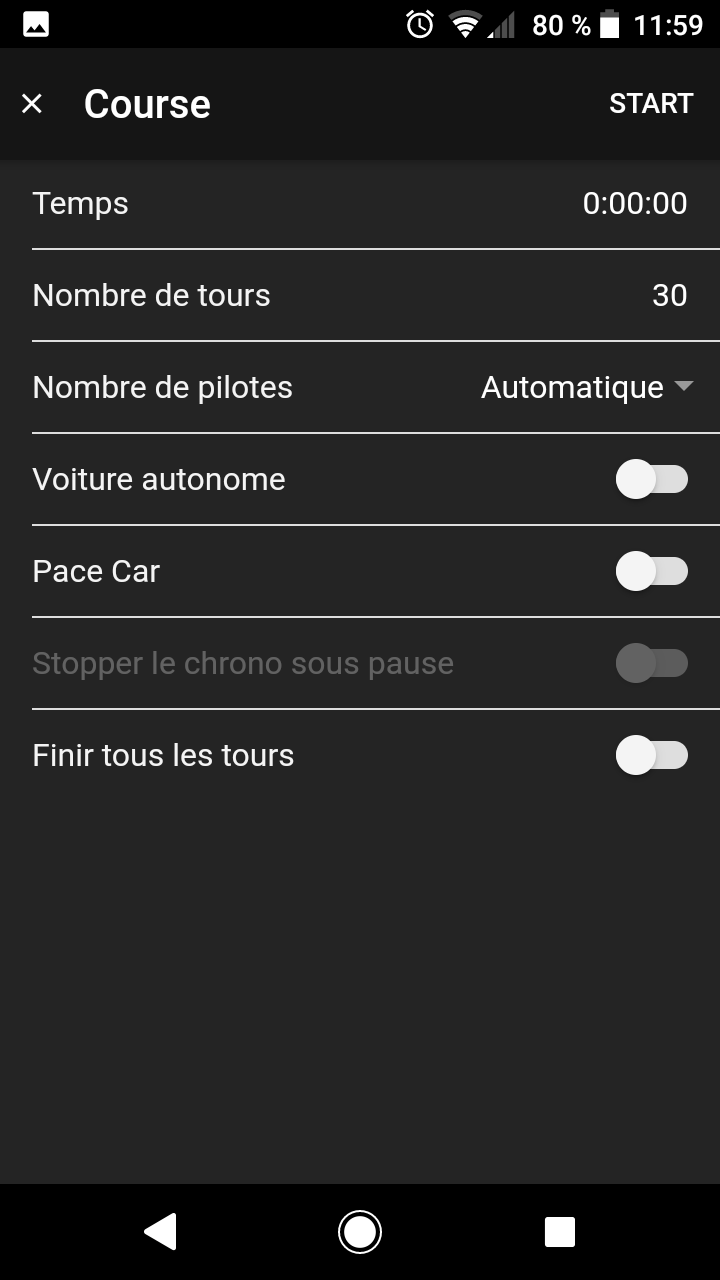Turn on the Pace Car switch
Screen dimensions: 720x1280
click(x=652, y=571)
